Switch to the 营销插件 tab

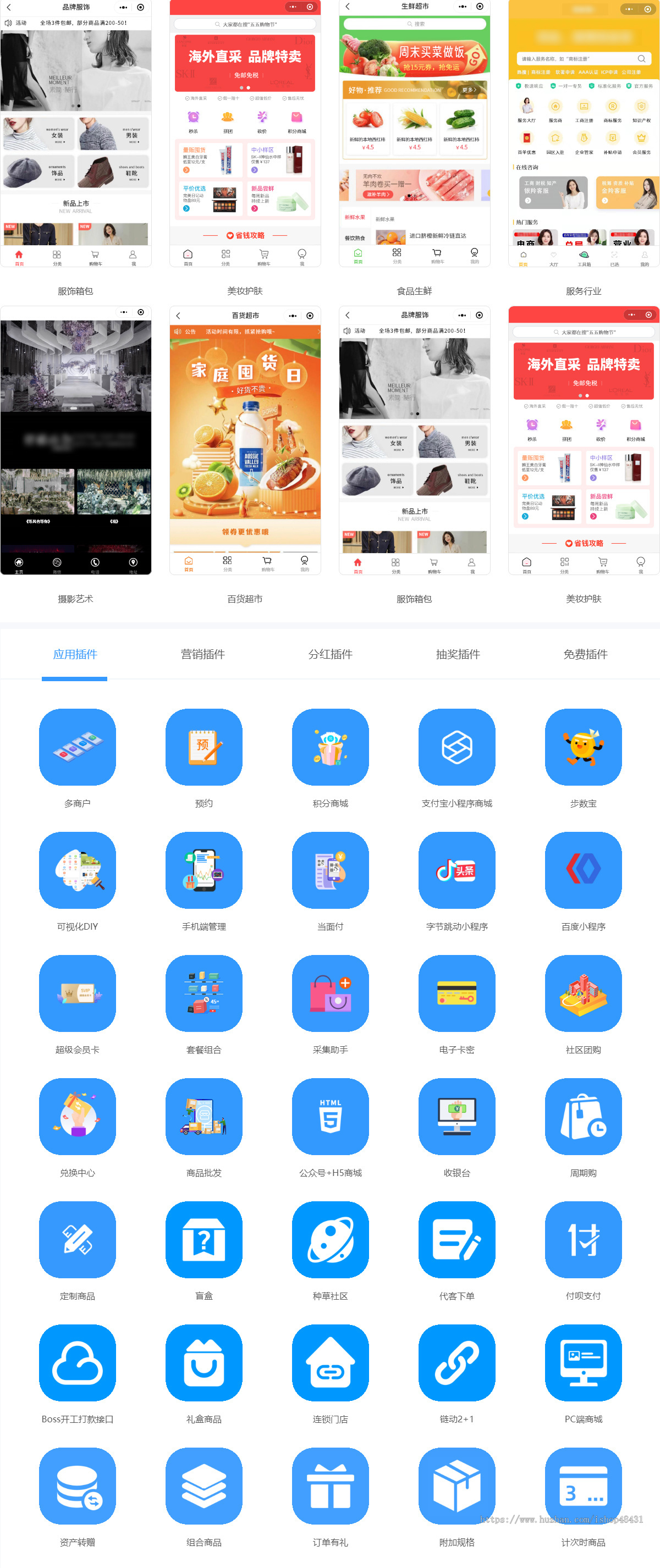(x=204, y=654)
